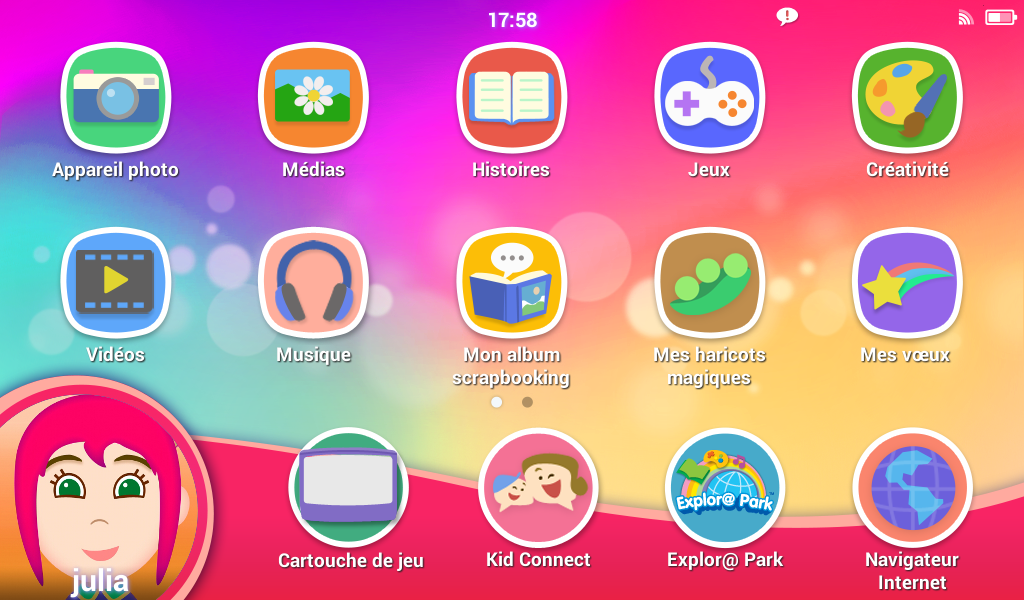
Task: Open Créativité app
Action: 907,97
